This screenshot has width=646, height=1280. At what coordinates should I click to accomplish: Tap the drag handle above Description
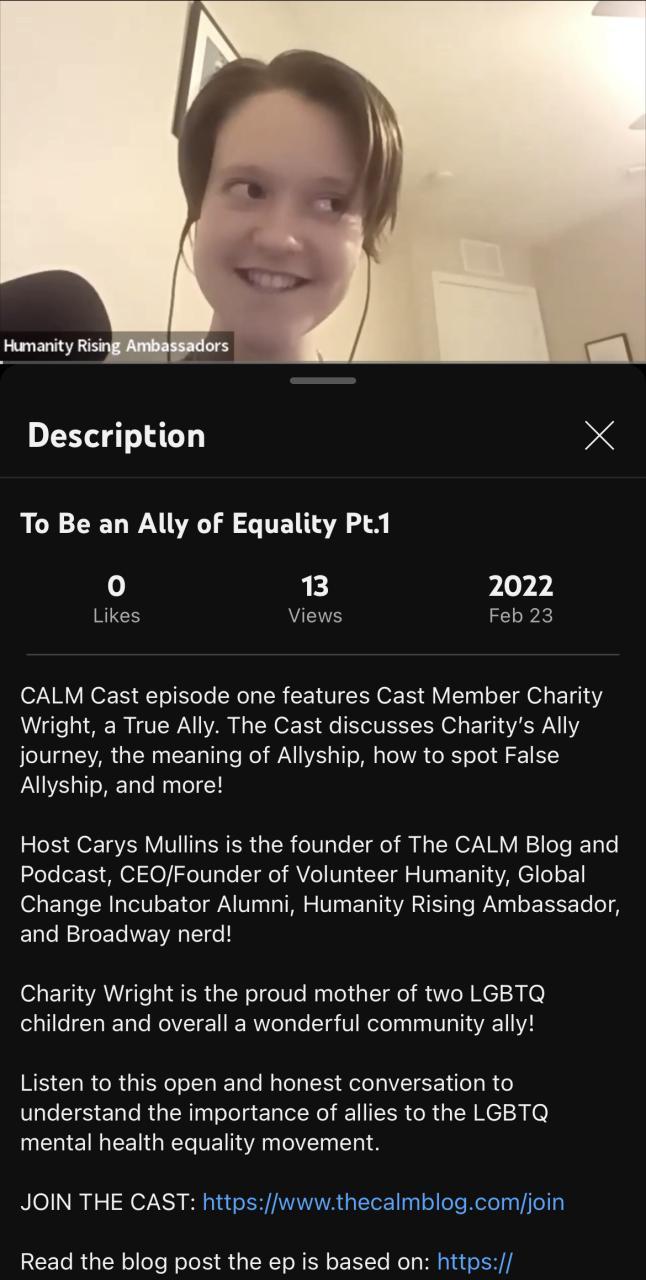323,381
